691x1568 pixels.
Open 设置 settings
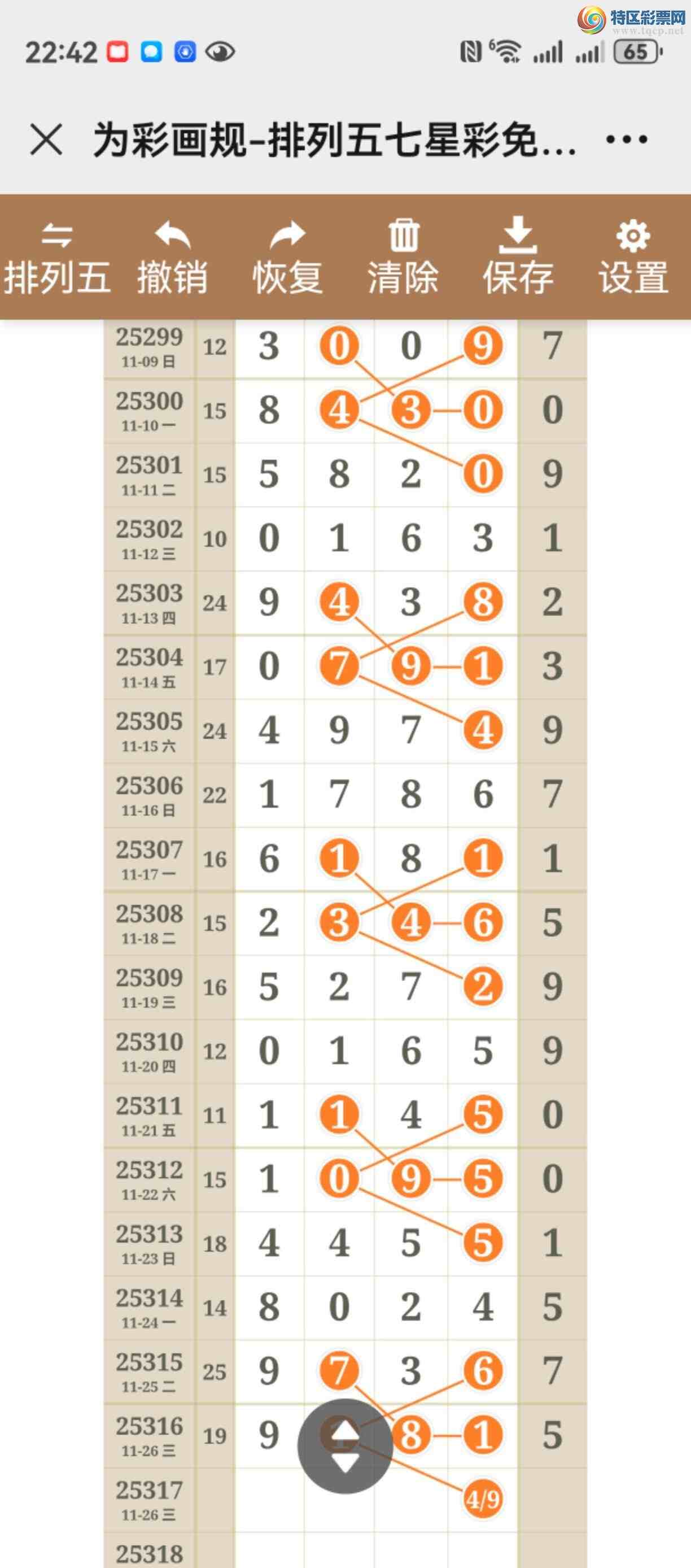point(633,258)
